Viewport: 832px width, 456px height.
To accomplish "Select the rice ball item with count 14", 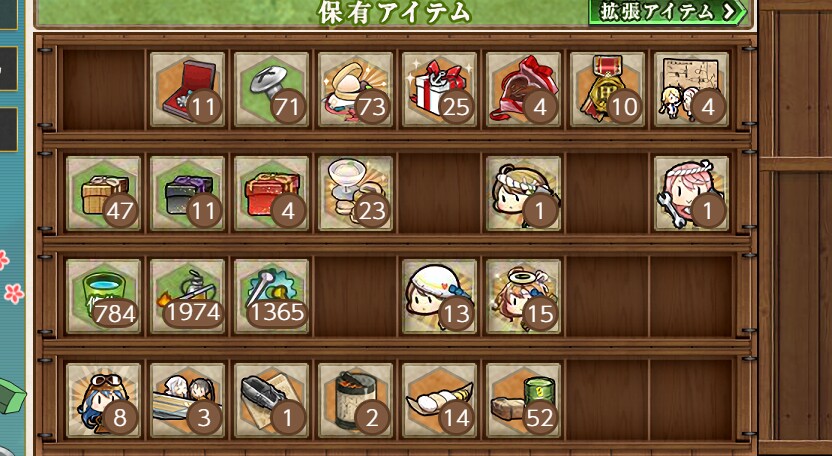I will (440, 399).
